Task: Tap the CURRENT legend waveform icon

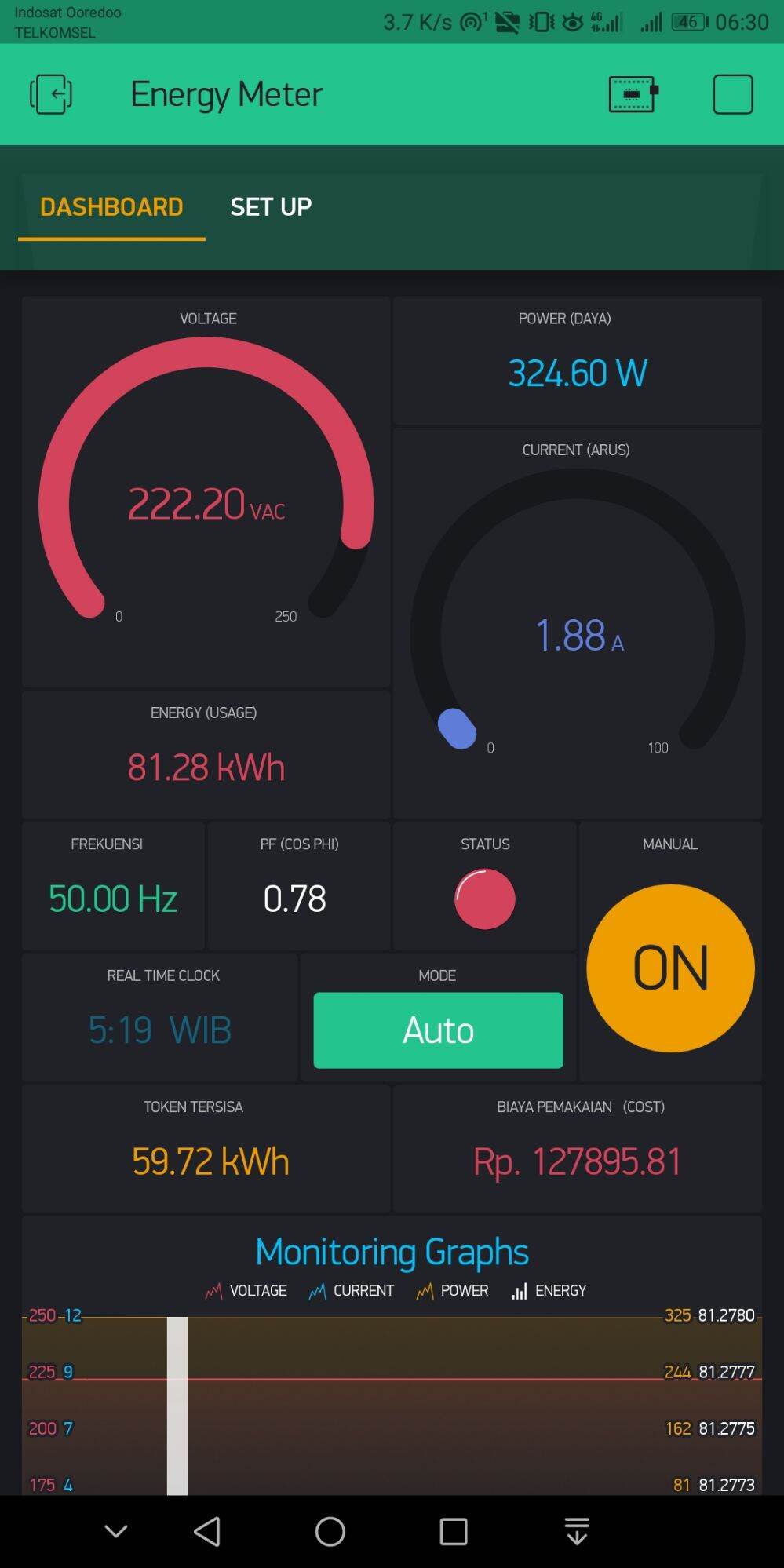Action: 317,1290
